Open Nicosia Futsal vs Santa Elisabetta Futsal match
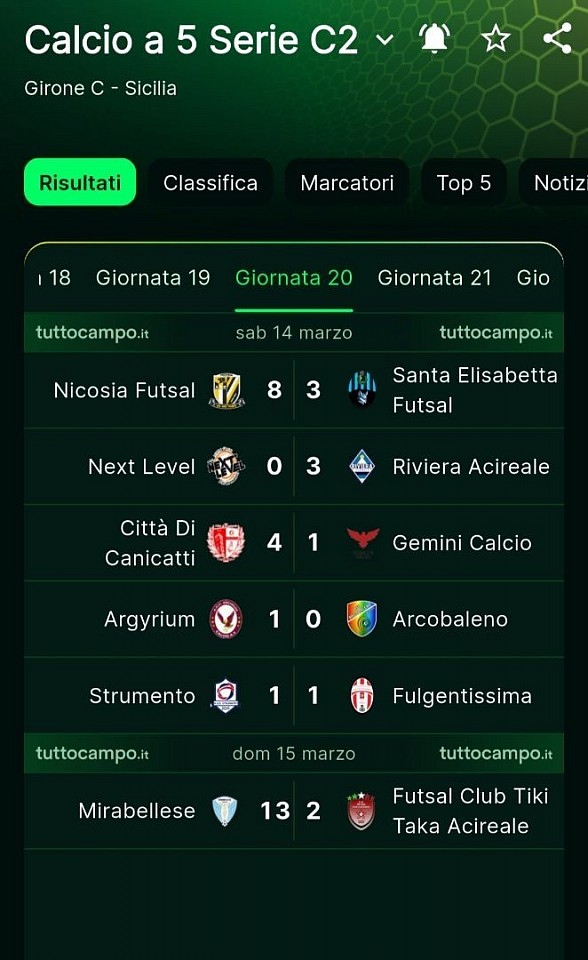 coord(294,390)
